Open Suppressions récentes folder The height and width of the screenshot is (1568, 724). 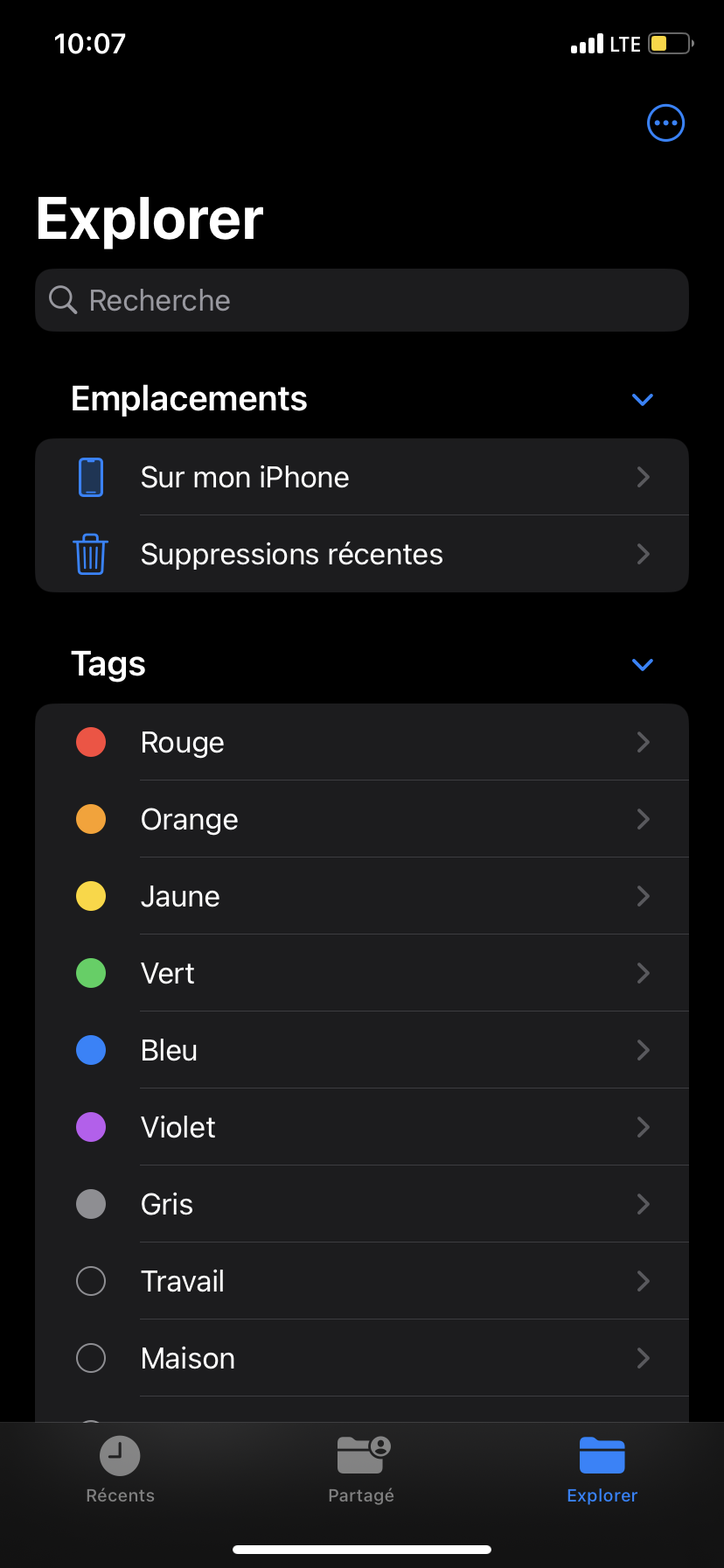[362, 554]
